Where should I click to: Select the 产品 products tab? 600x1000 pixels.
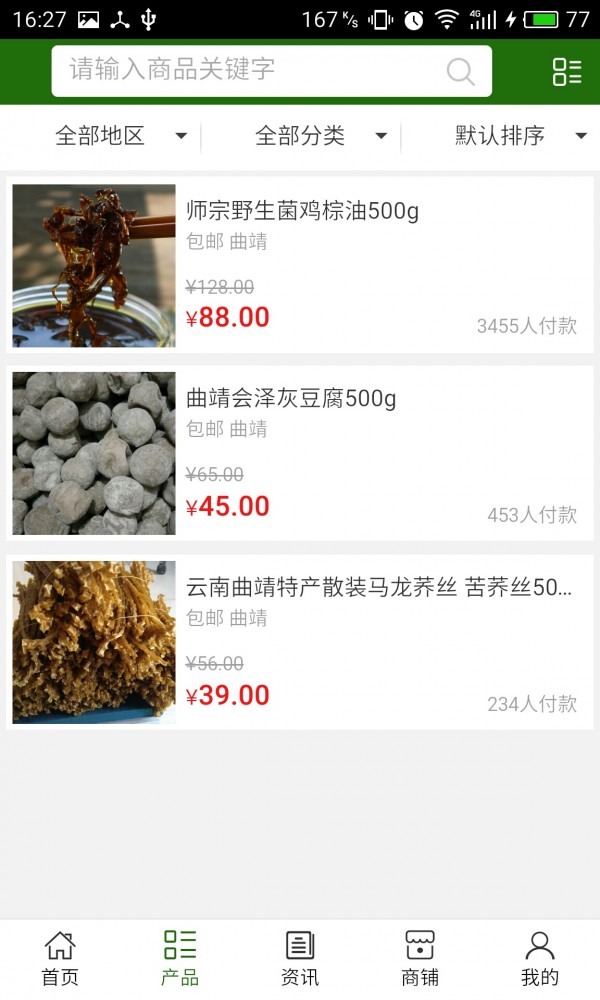click(180, 958)
